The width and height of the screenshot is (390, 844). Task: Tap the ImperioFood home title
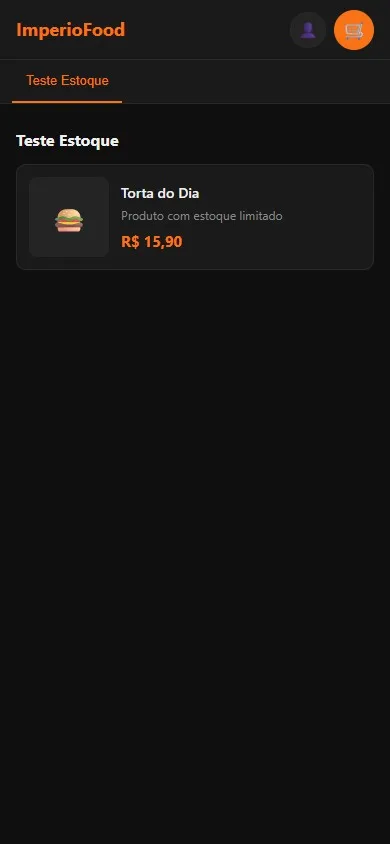[70, 30]
